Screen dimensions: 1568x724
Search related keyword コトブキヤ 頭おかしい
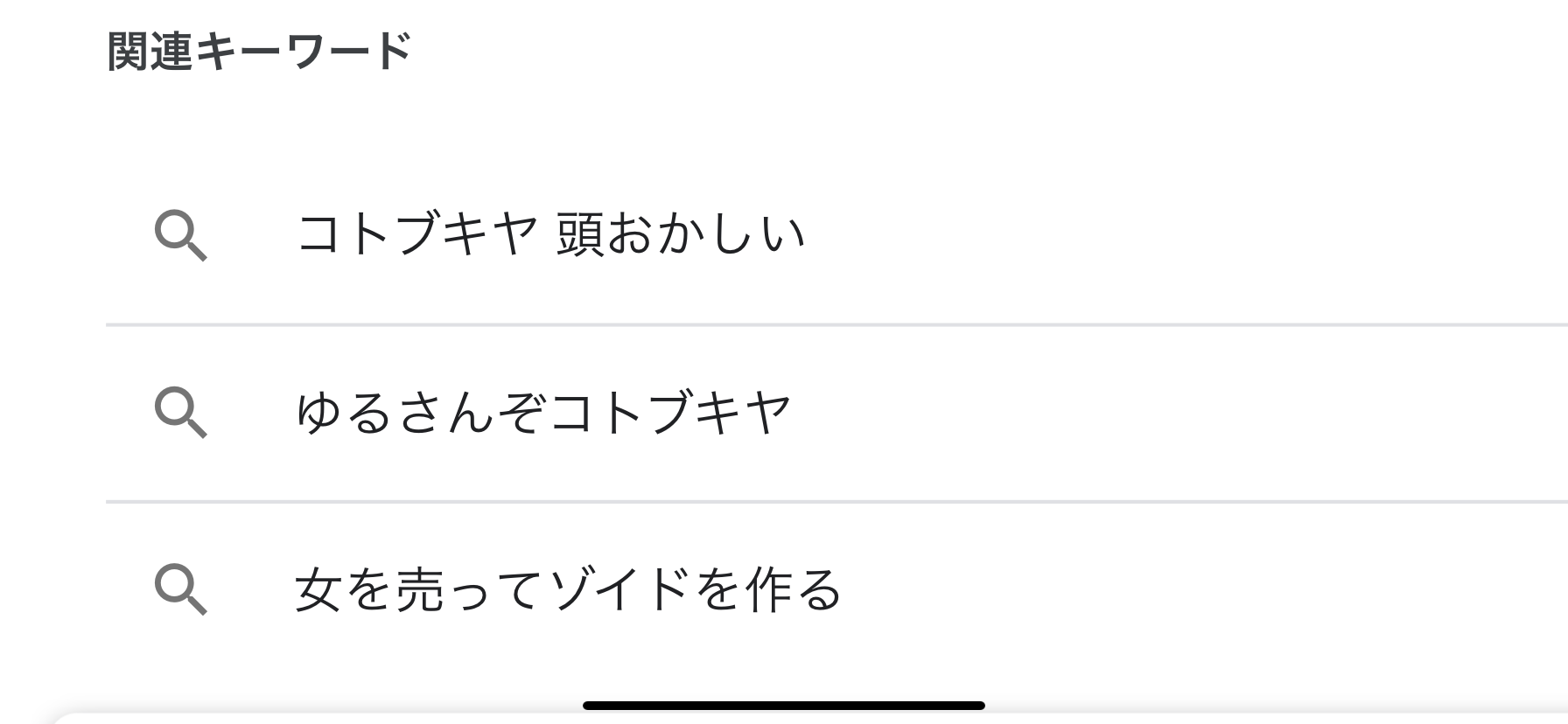click(x=550, y=234)
